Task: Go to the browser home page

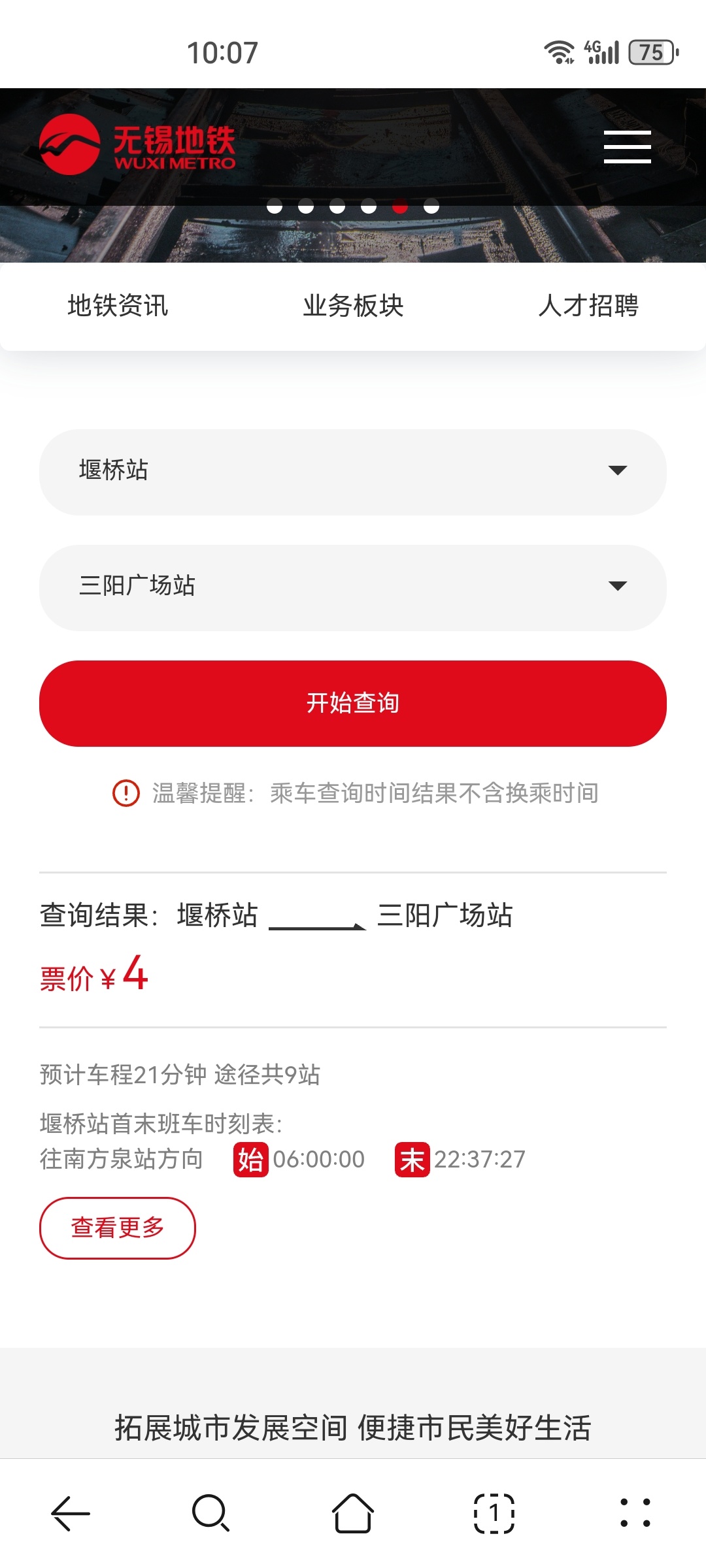Action: pos(353,1513)
